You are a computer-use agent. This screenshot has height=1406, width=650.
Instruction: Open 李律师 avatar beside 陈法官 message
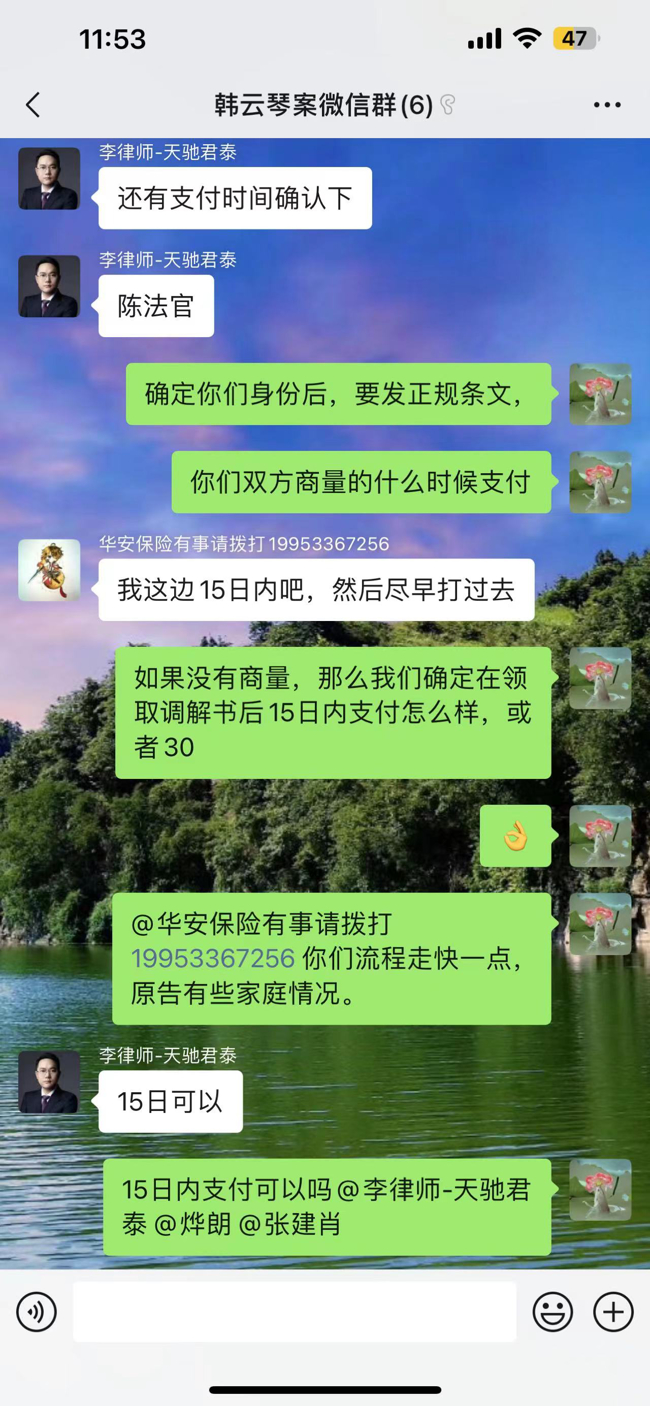point(49,286)
